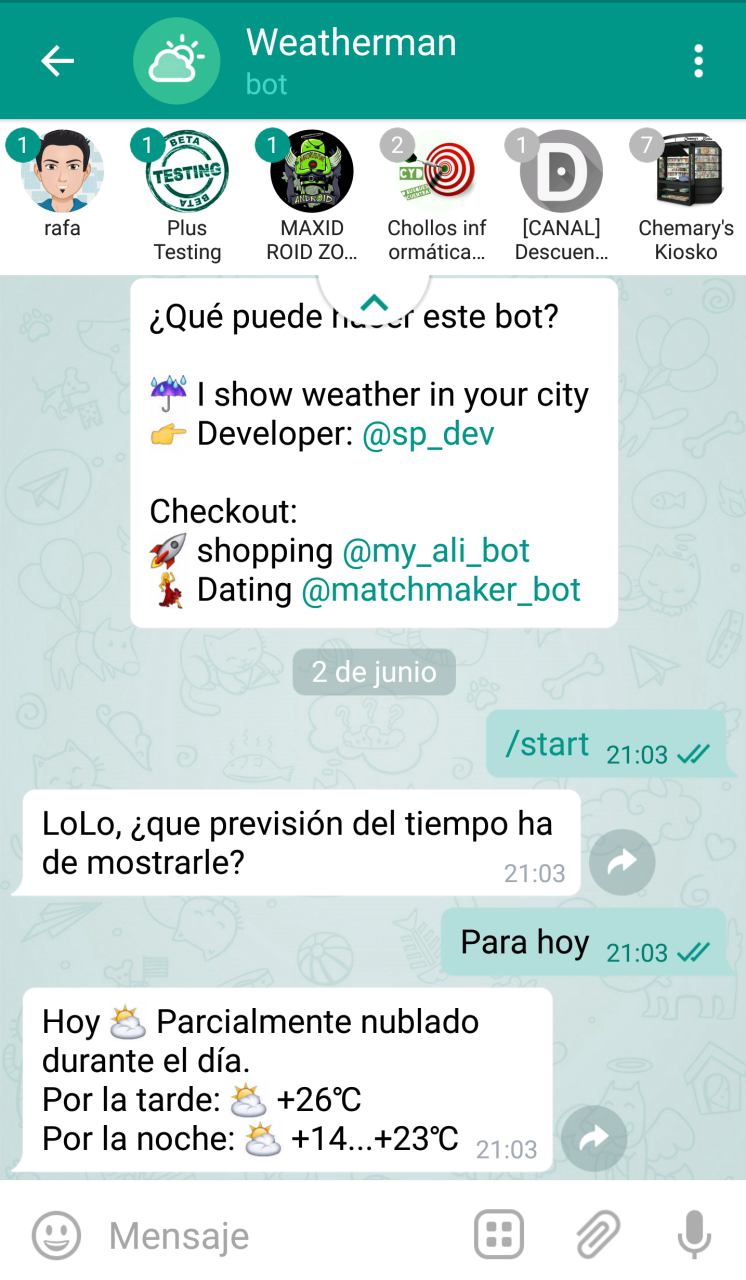
Task: Show the bot command keyboard
Action: tap(498, 1235)
